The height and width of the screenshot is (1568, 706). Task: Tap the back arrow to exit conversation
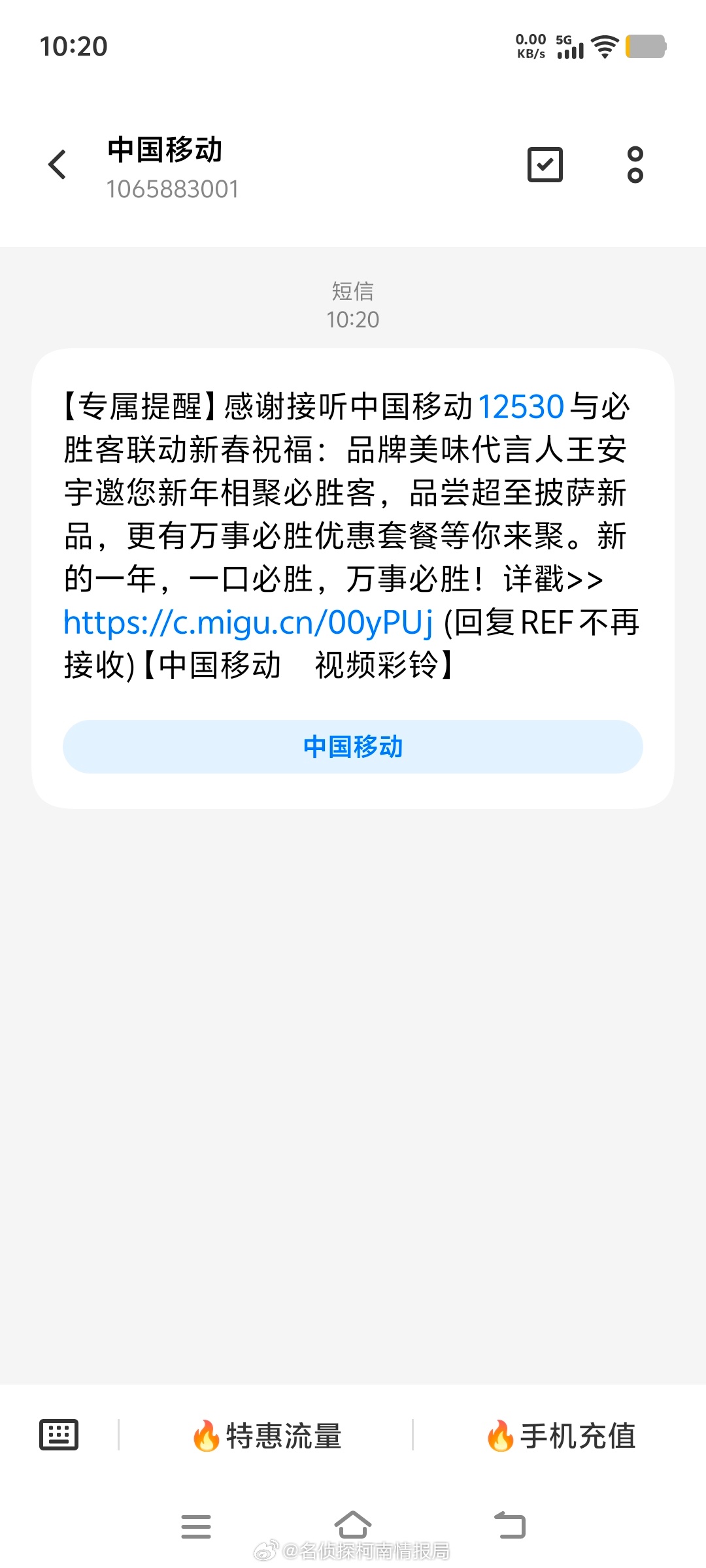coord(58,164)
